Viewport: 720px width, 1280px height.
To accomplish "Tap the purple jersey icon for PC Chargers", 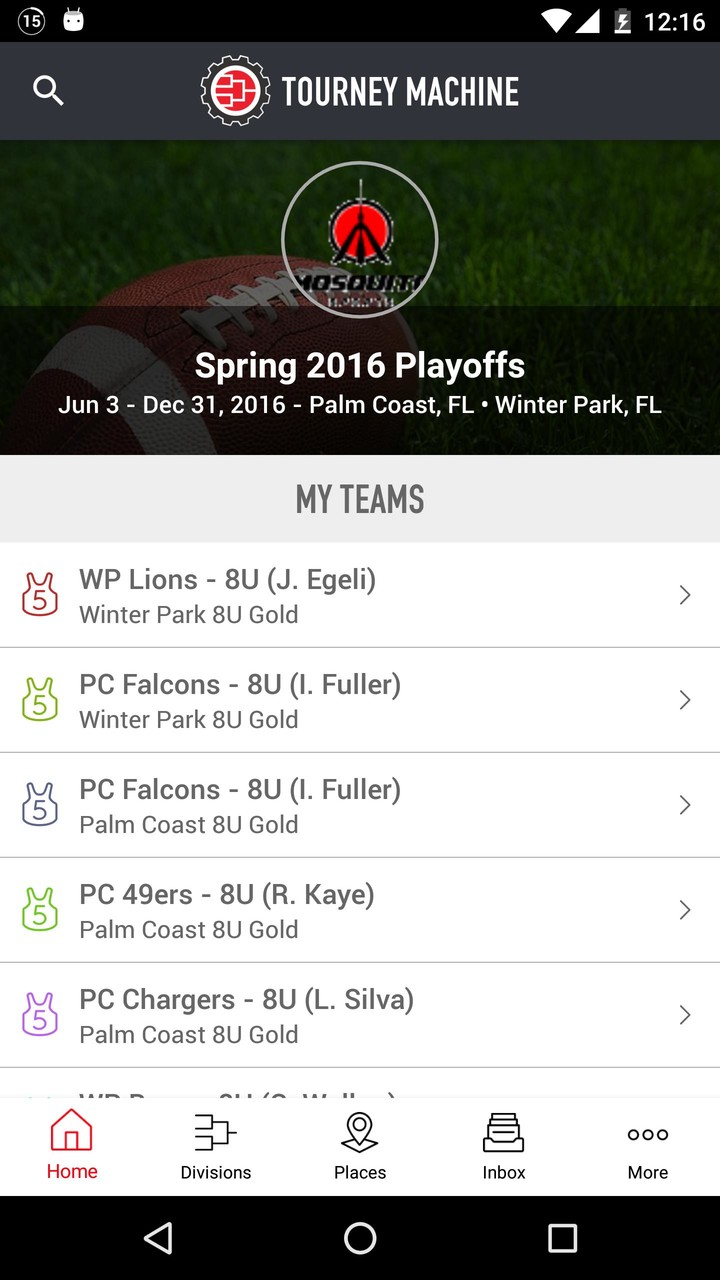I will [x=40, y=1014].
